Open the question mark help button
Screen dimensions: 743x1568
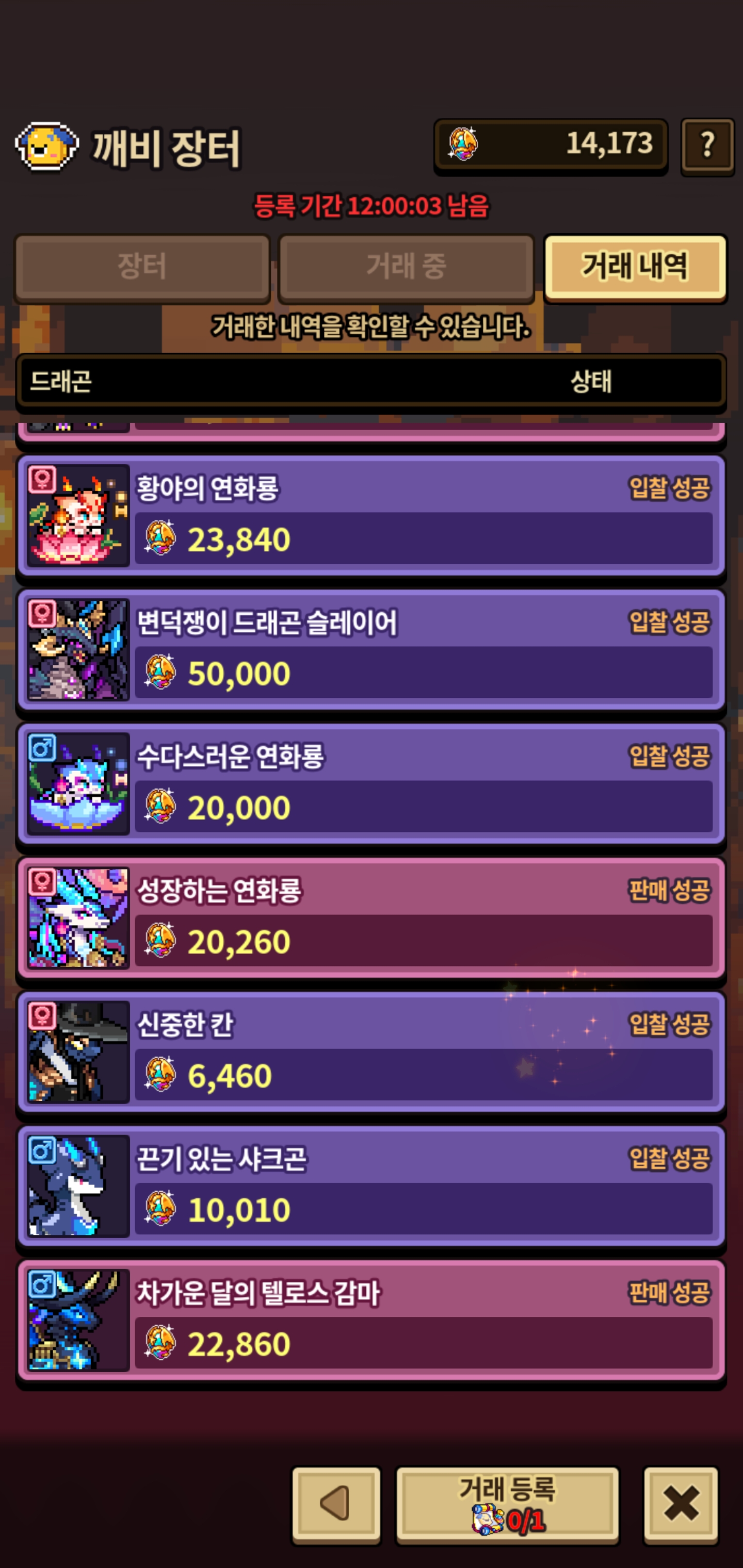tap(706, 145)
